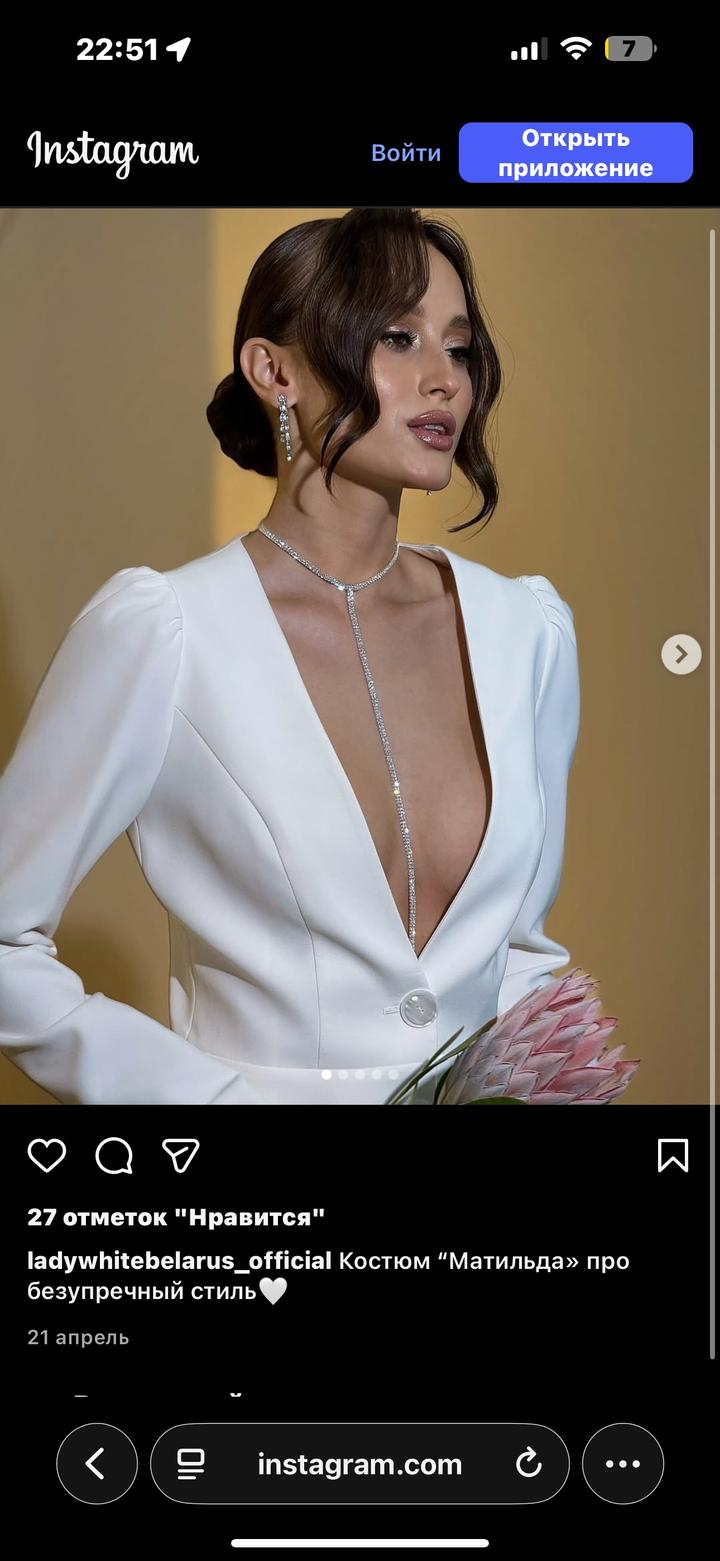Tap the instagram.com address bar
Screen dimensions: 720x1561
coord(359,1465)
